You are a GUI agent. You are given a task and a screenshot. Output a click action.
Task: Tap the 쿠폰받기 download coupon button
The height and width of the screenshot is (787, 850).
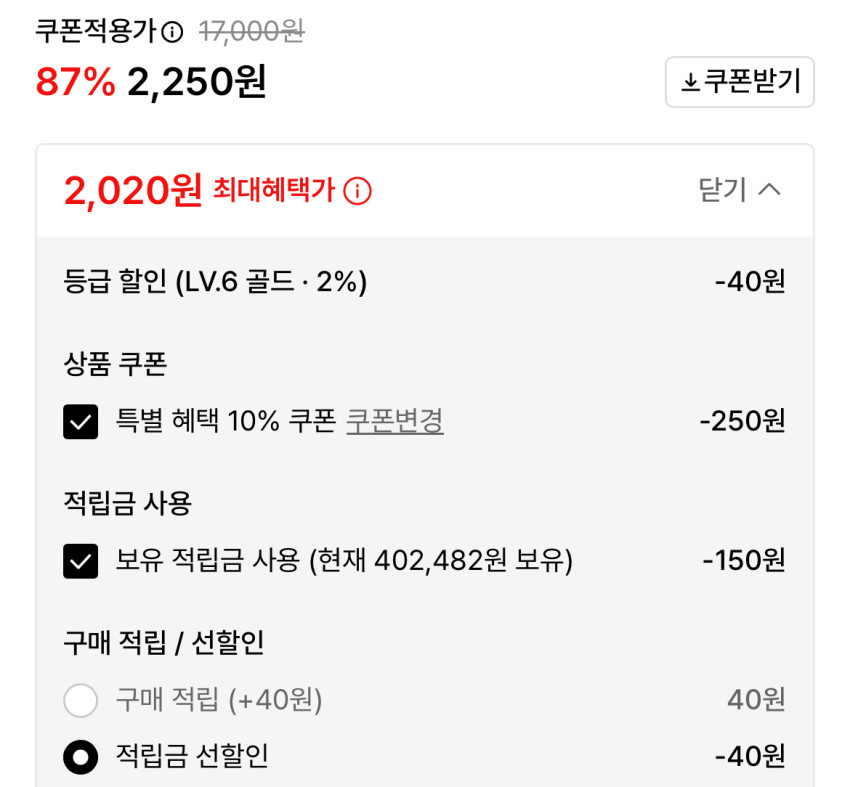[x=739, y=82]
